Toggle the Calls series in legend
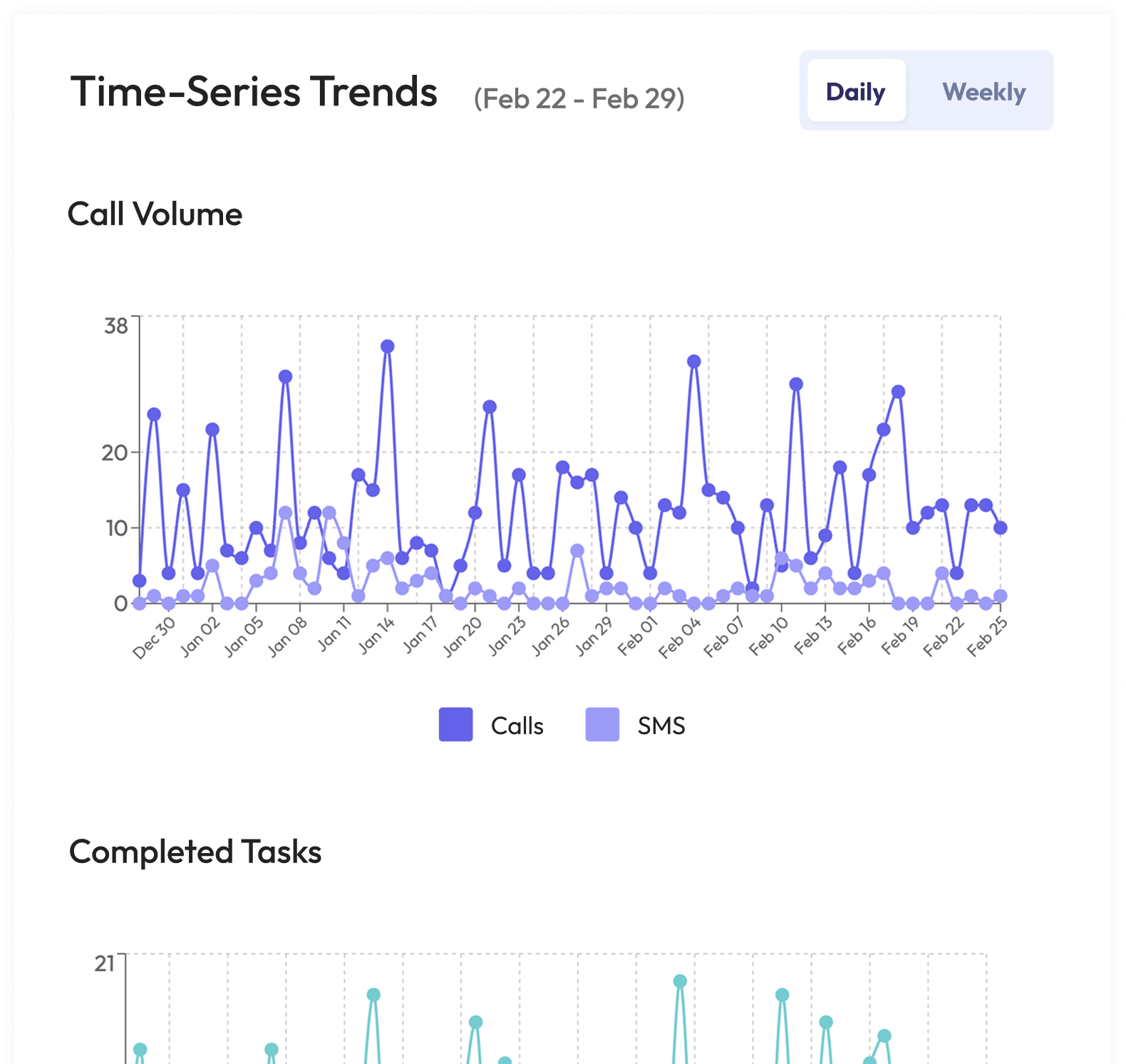Screen dimensions: 1126x1064 pos(491,725)
